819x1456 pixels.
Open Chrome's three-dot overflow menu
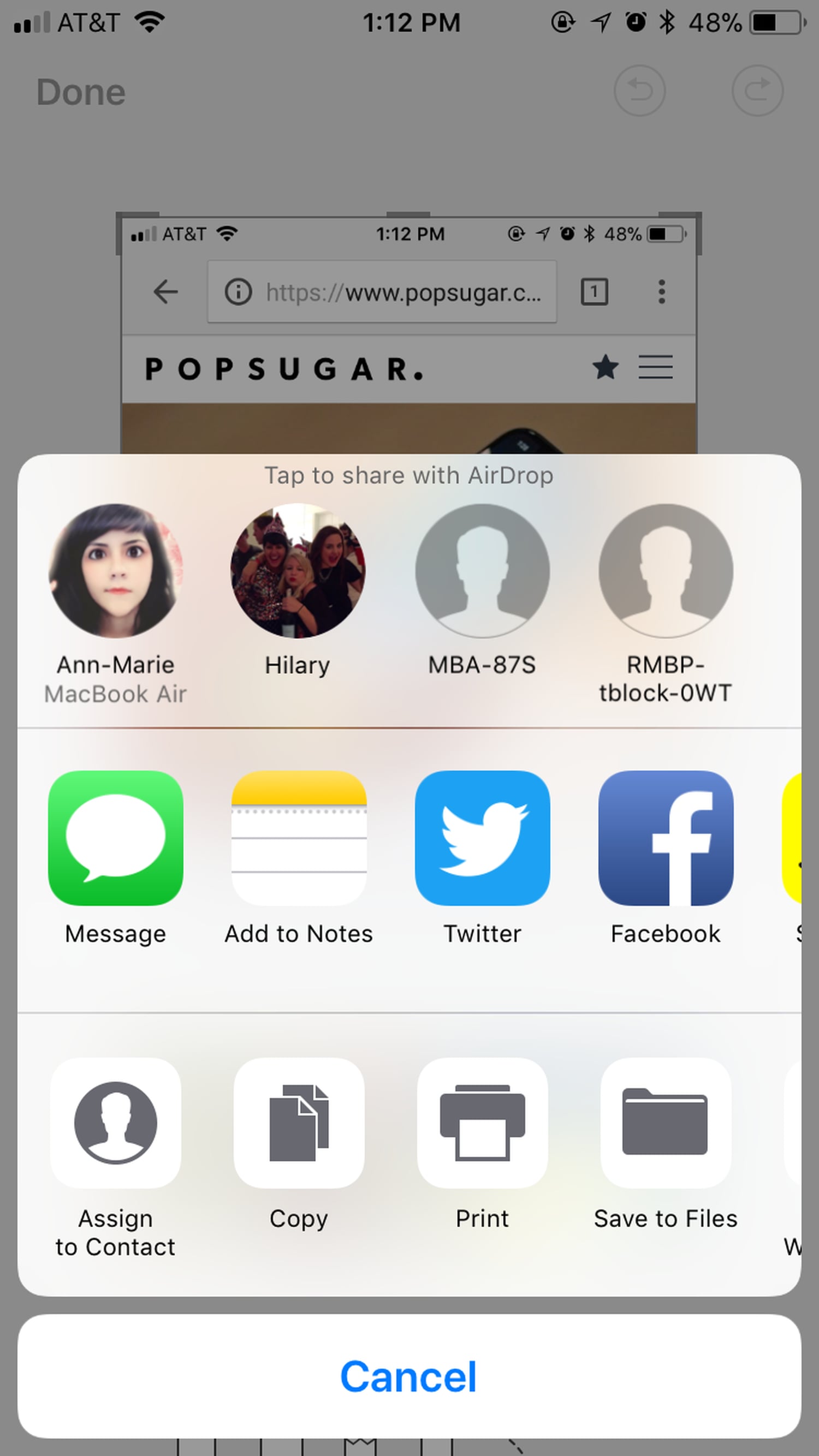point(660,291)
